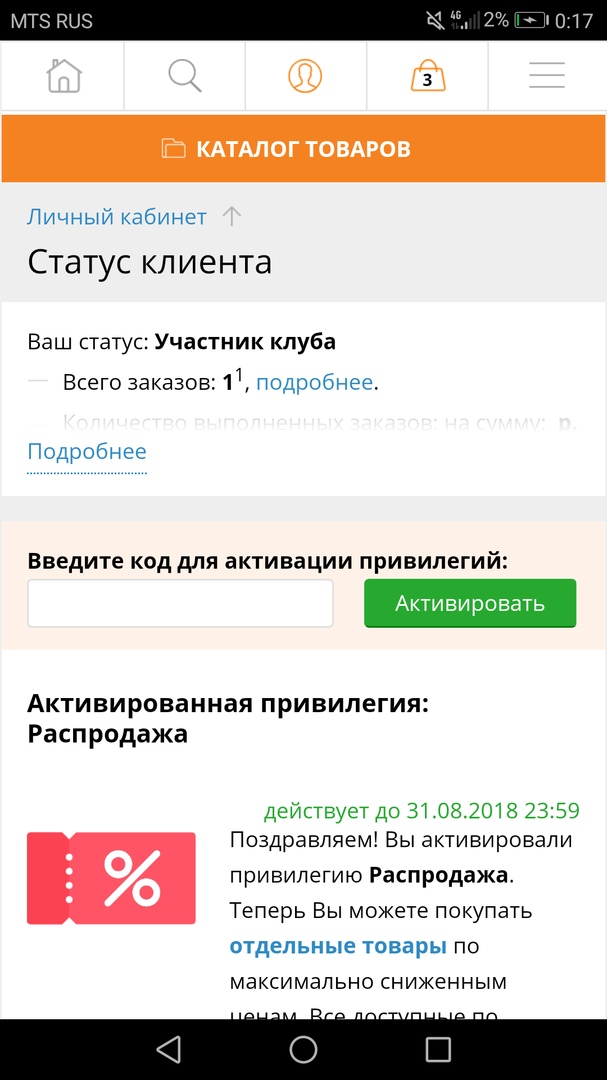Image resolution: width=607 pixels, height=1080 pixels.
Task: Tap the system home button
Action: pyautogui.click(x=303, y=1049)
